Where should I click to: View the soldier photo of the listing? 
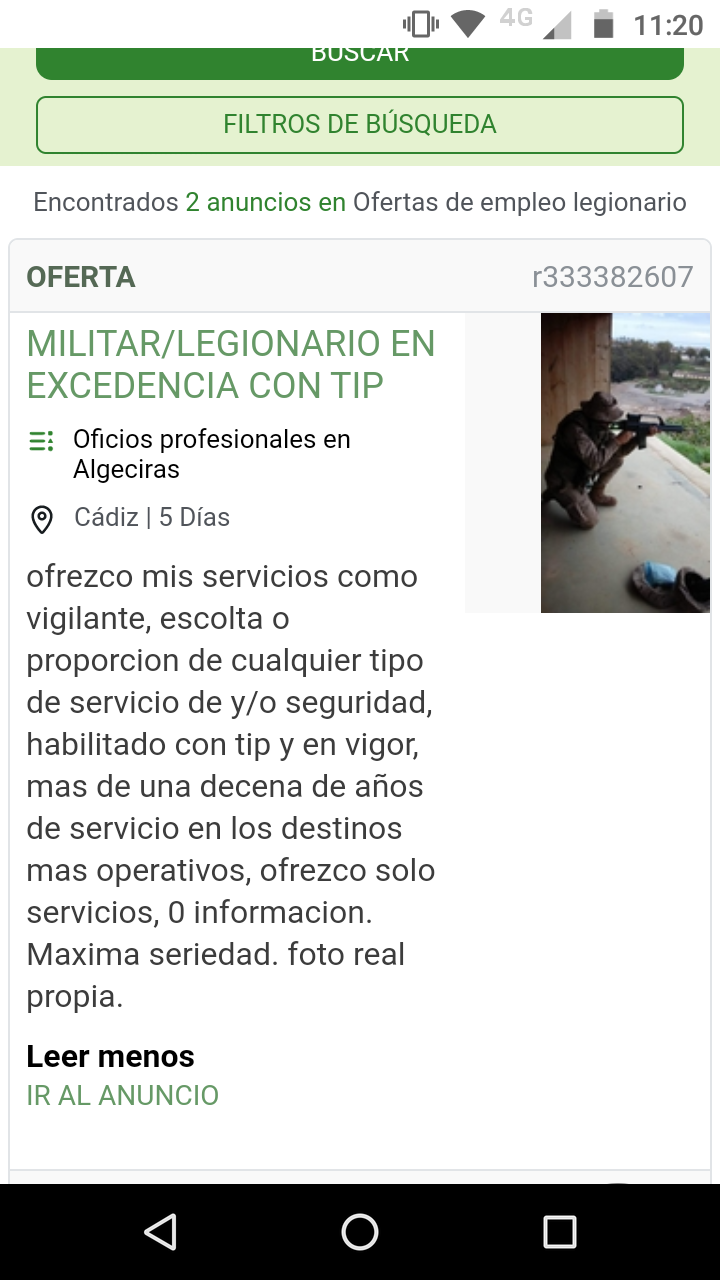625,462
